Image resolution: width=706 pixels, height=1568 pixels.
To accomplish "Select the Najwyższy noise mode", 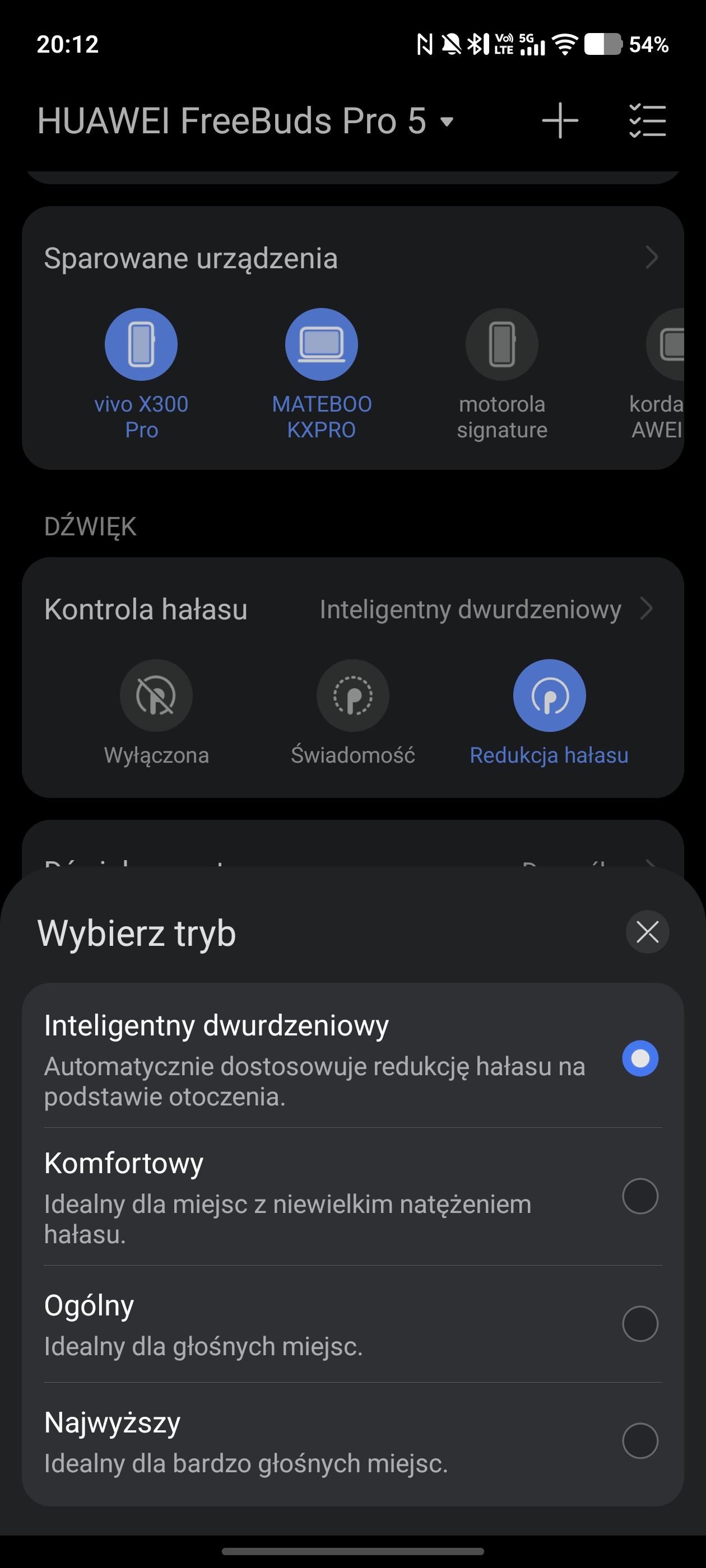I will (x=640, y=1440).
